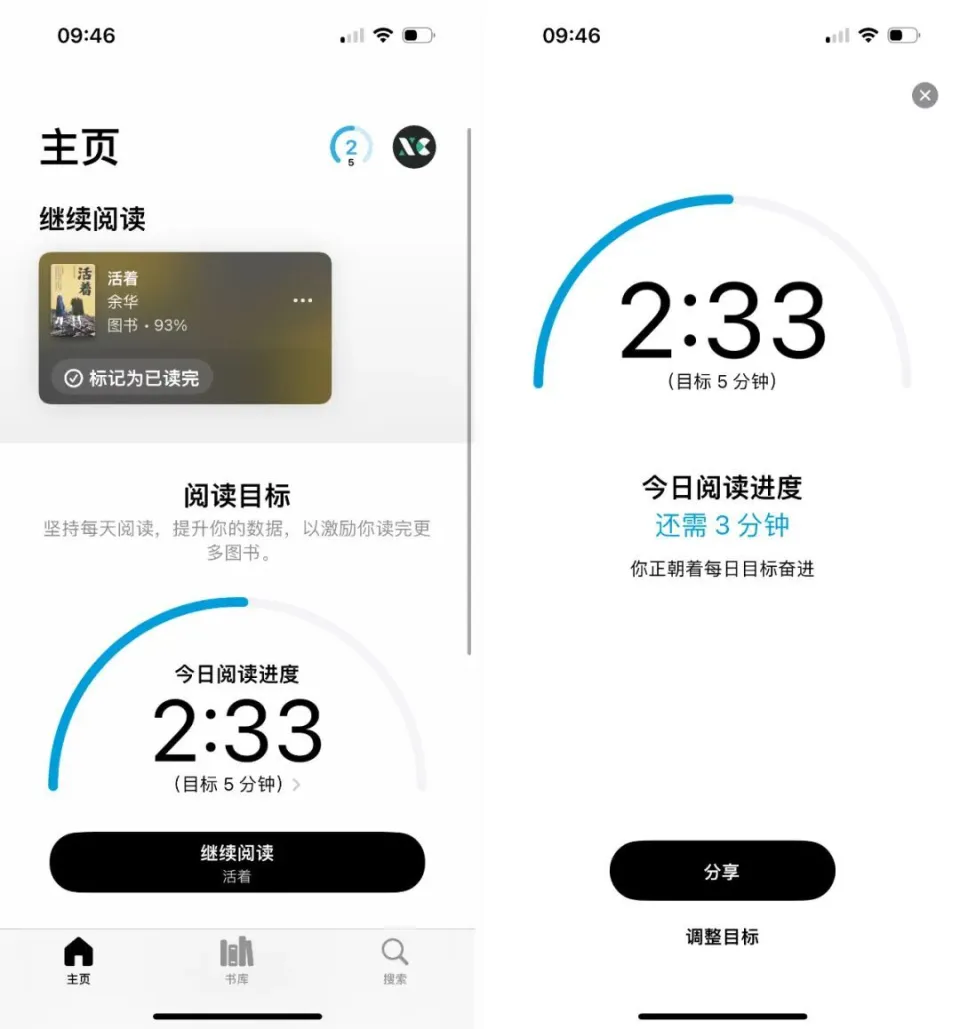The height and width of the screenshot is (1029, 960).
Task: Mark 活着 as finished with 标记为已读完
Action: pyautogui.click(x=132, y=378)
